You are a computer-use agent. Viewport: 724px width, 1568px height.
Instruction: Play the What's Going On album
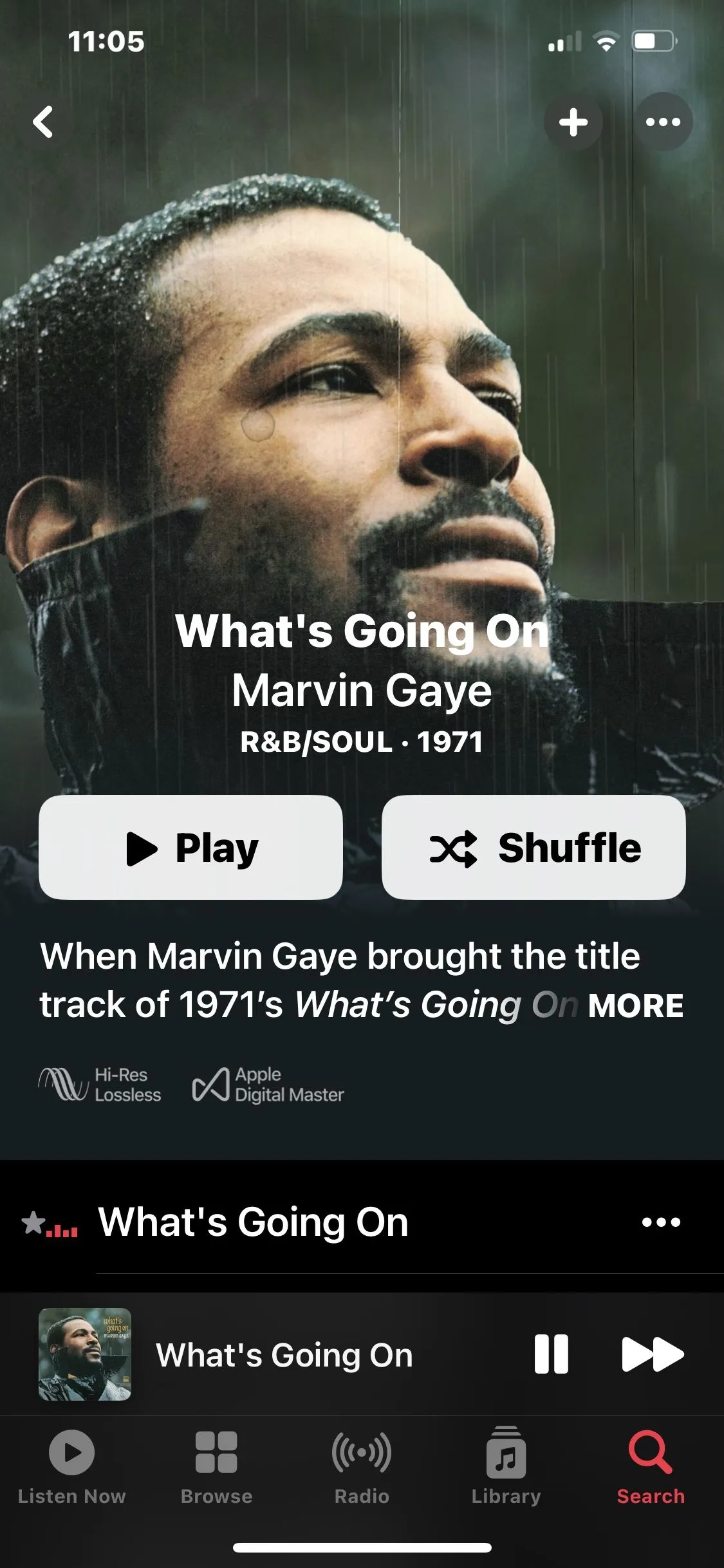[190, 847]
